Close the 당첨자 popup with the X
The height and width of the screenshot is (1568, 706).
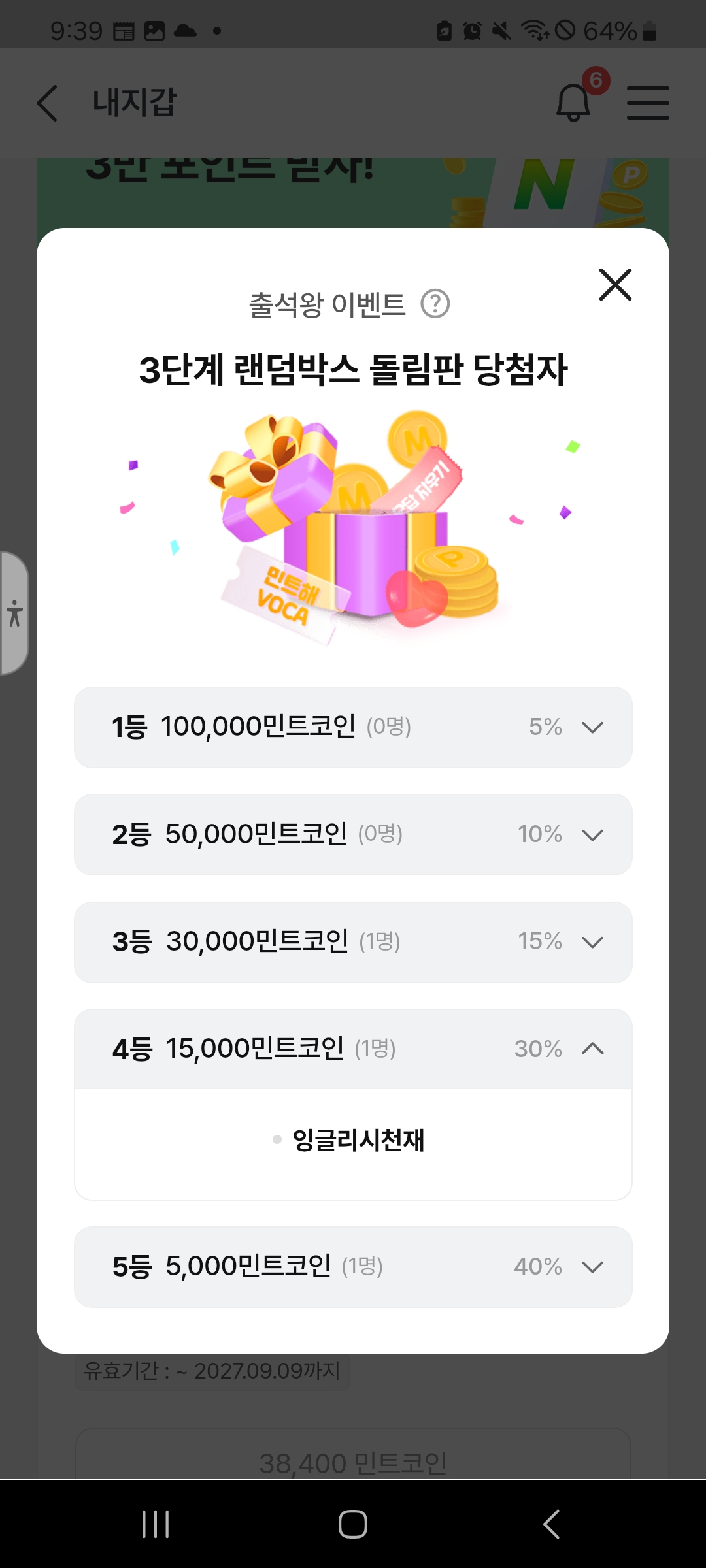[615, 284]
